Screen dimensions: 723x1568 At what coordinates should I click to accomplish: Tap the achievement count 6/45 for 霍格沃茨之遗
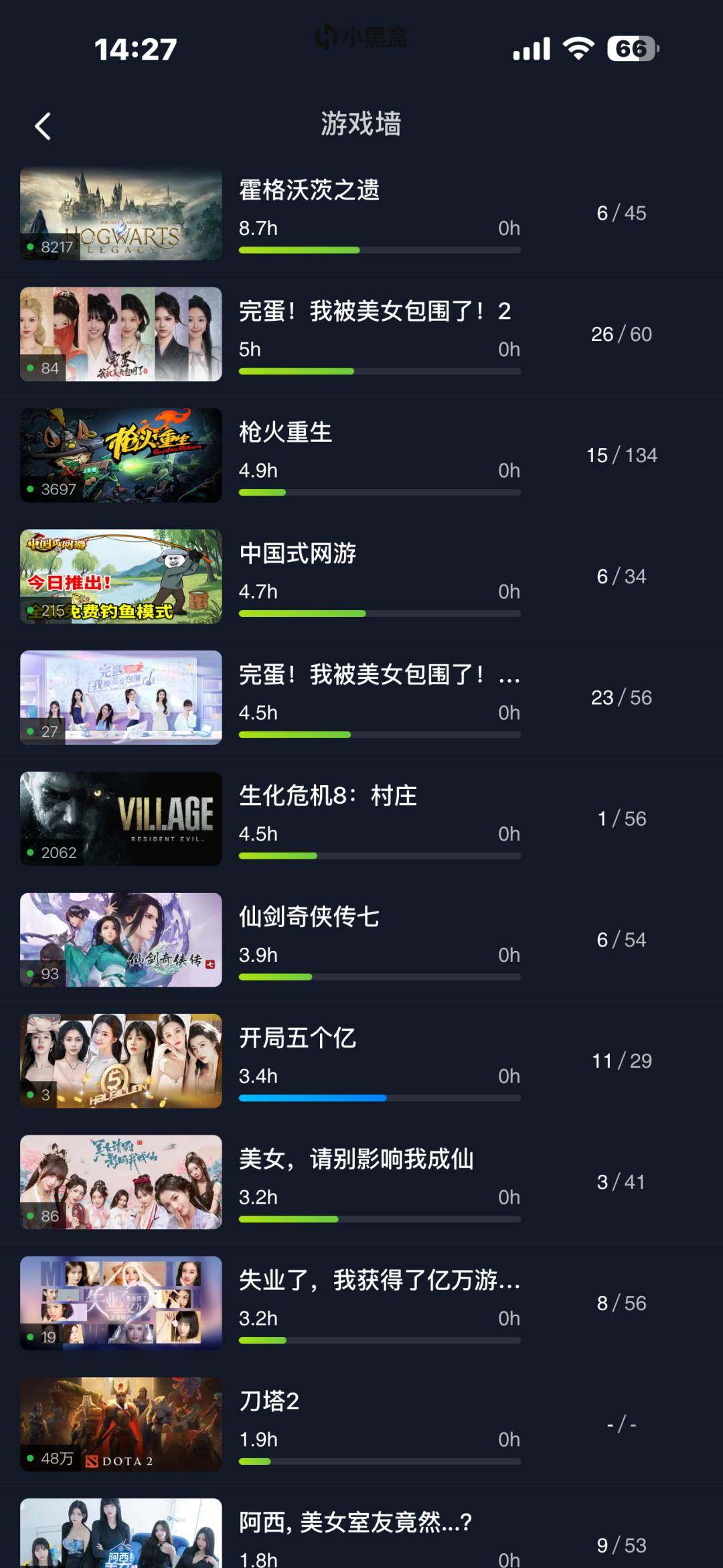[x=621, y=213]
